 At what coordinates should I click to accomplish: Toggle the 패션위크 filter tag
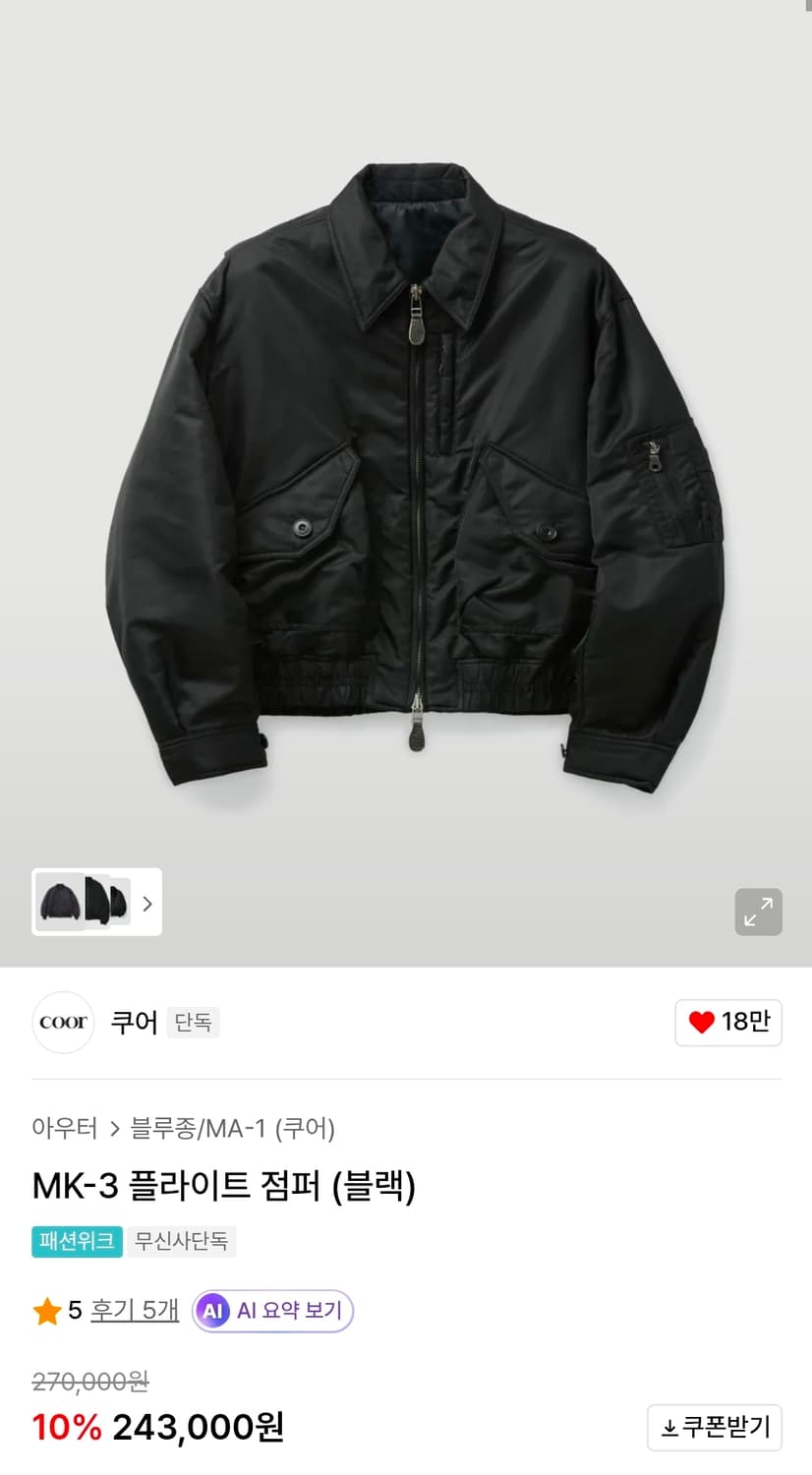pos(77,1241)
